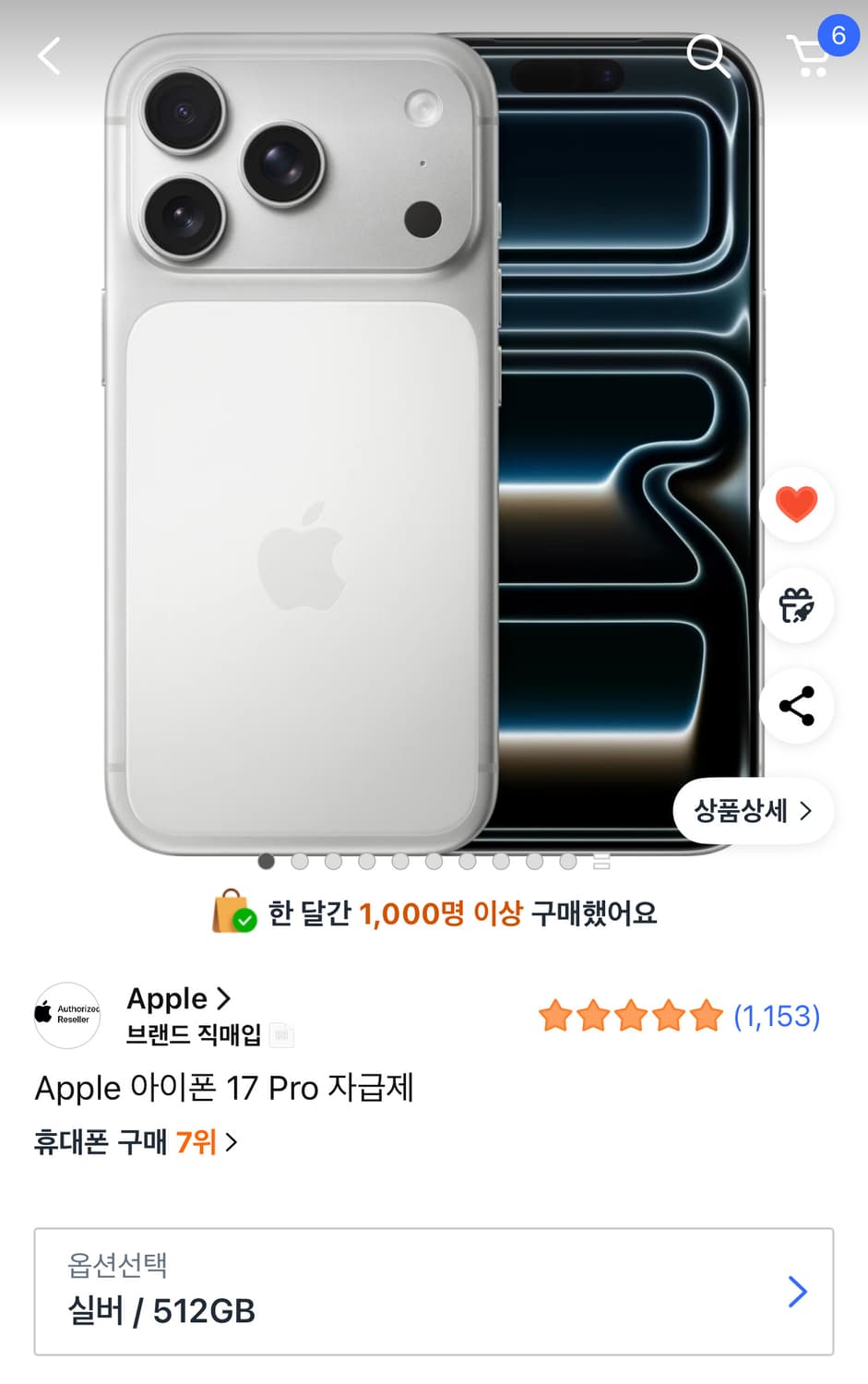868x1384 pixels.
Task: Select the product title Apple 아이폰 17 Pro 자급제
Action: [225, 1088]
